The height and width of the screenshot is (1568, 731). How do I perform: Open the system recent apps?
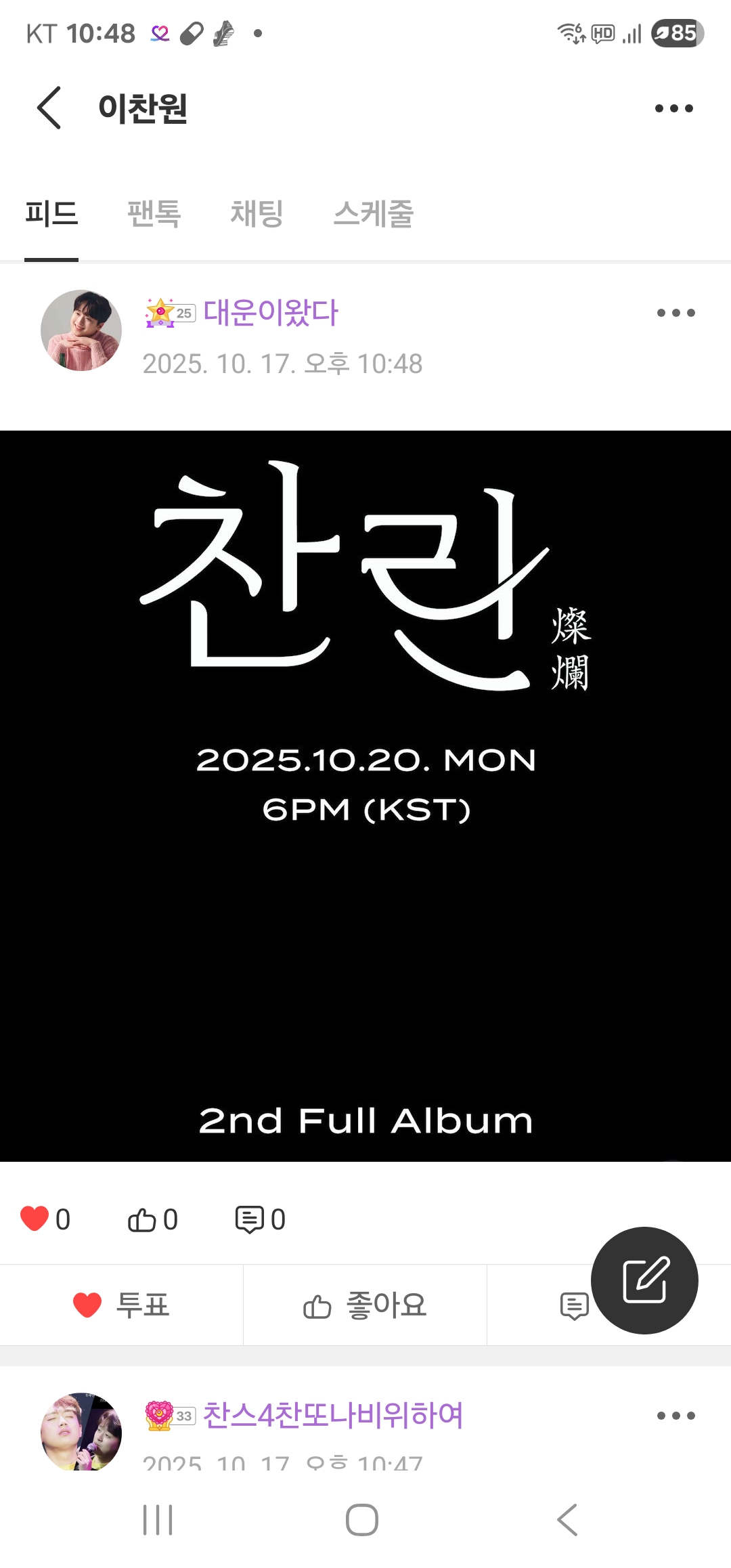point(158,1520)
